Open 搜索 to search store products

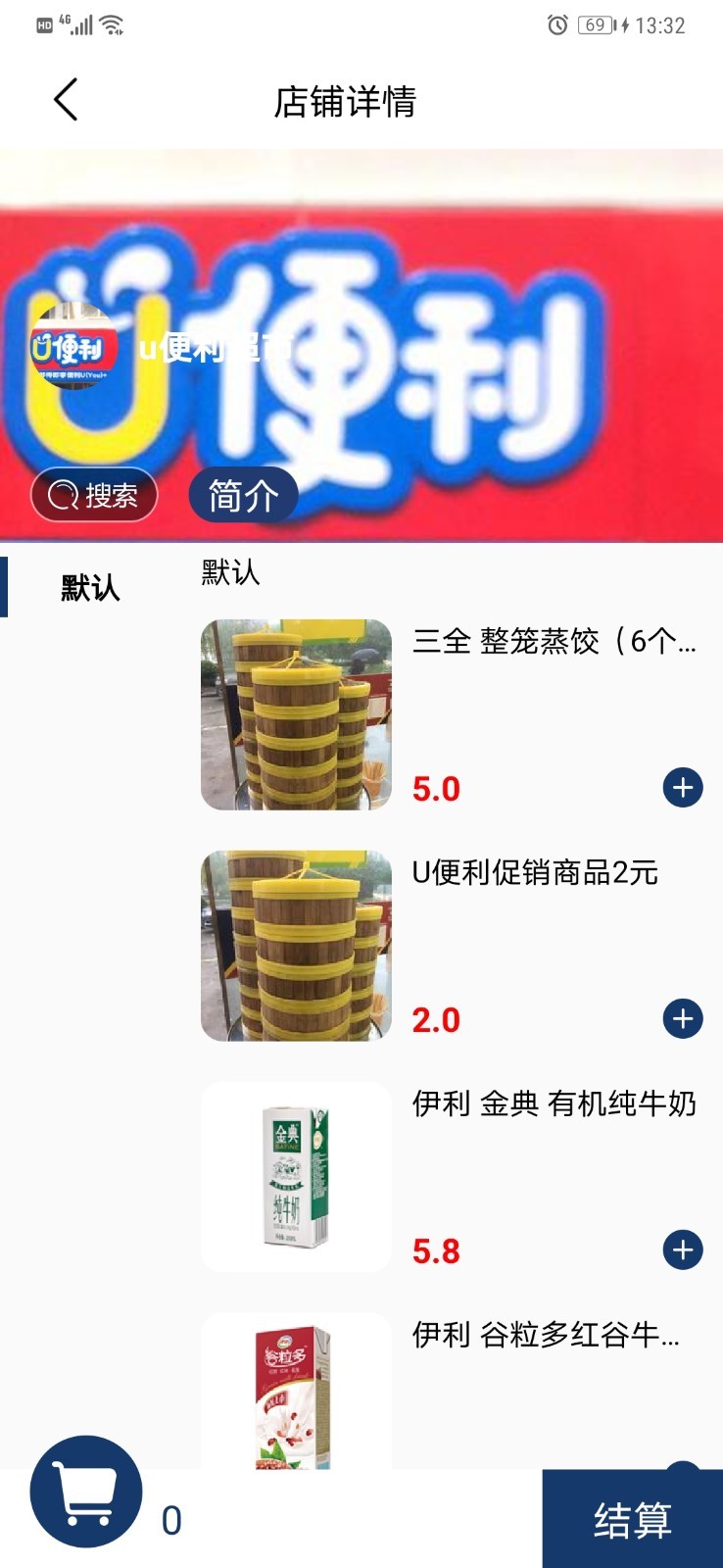(x=94, y=495)
